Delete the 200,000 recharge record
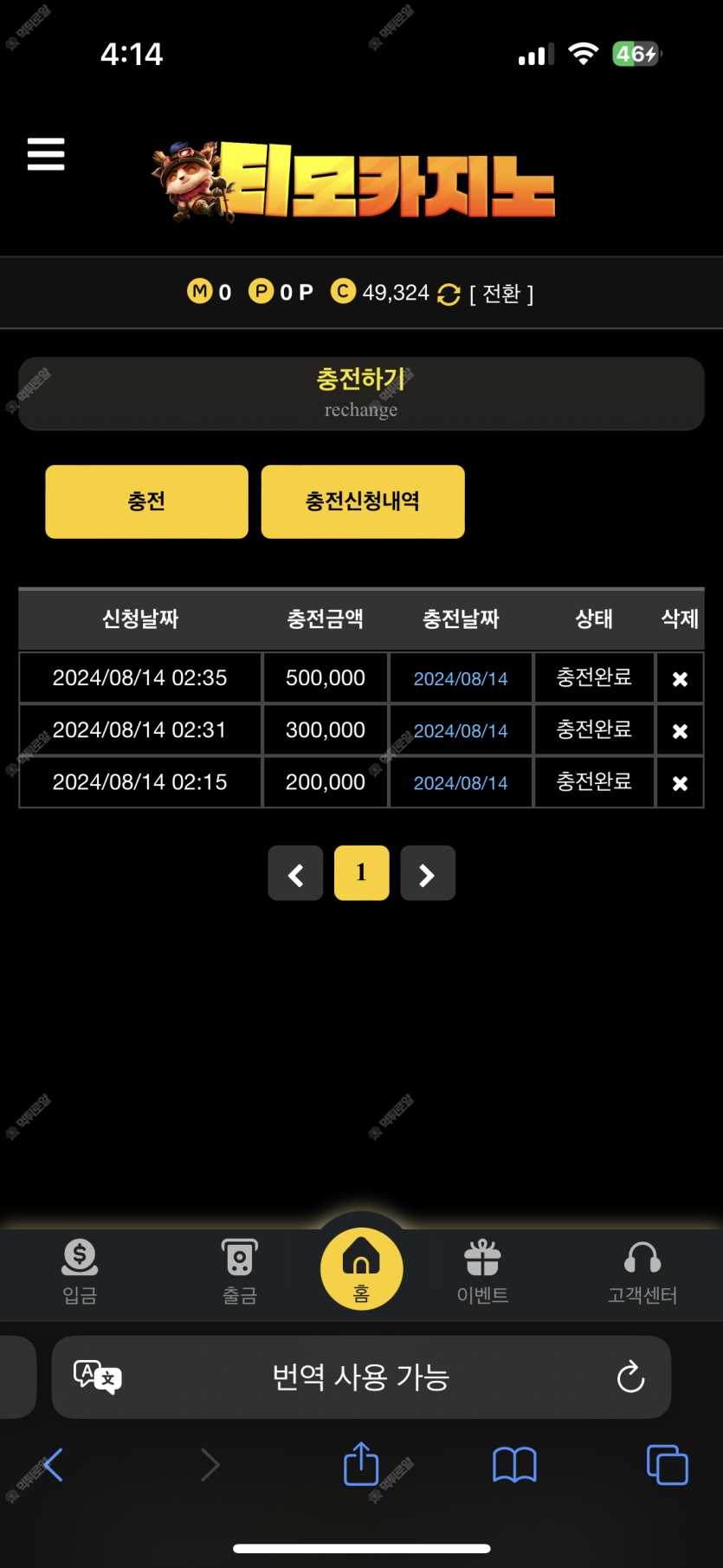 [680, 783]
